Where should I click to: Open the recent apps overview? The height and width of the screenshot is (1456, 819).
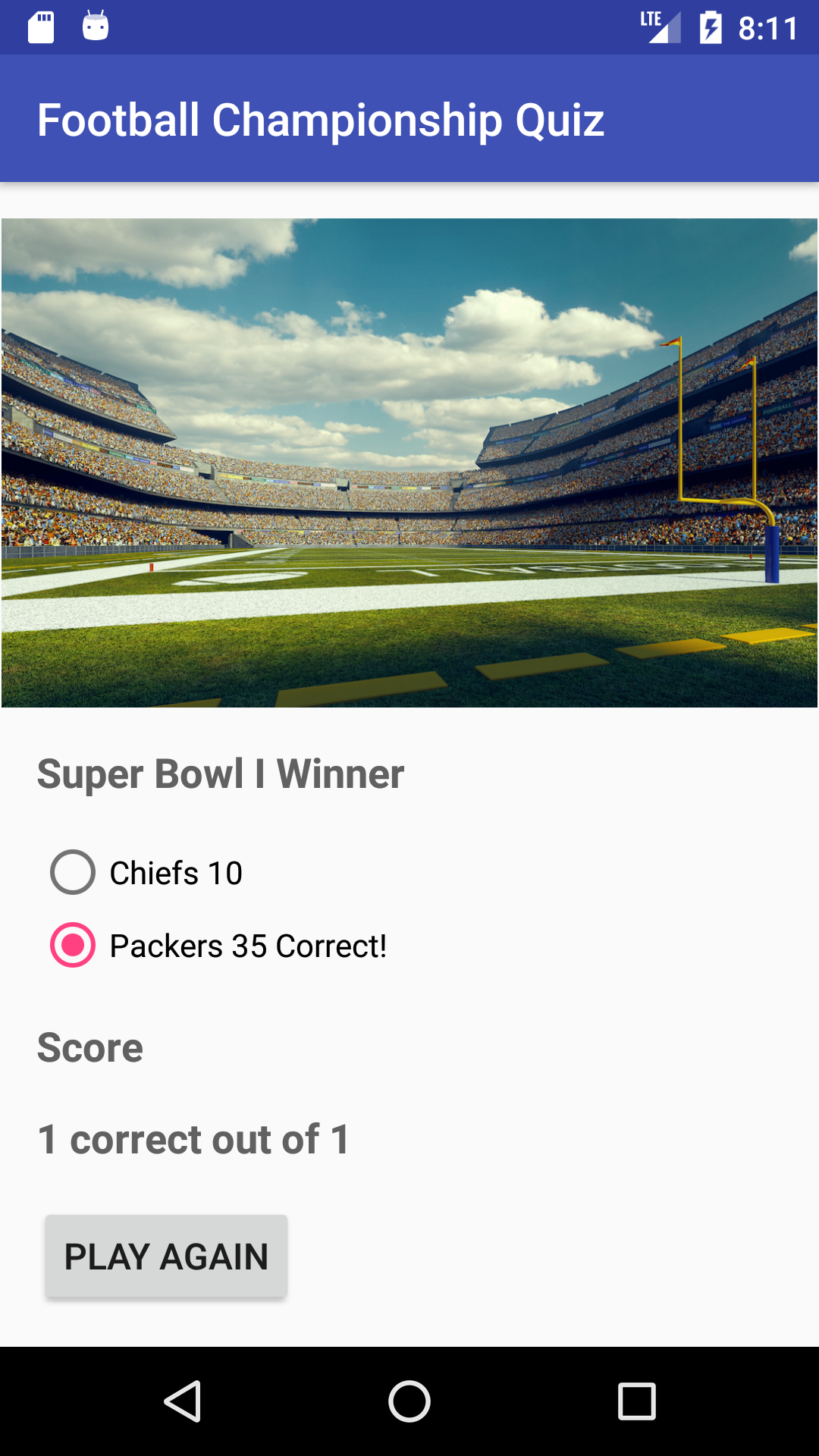coord(637,1401)
